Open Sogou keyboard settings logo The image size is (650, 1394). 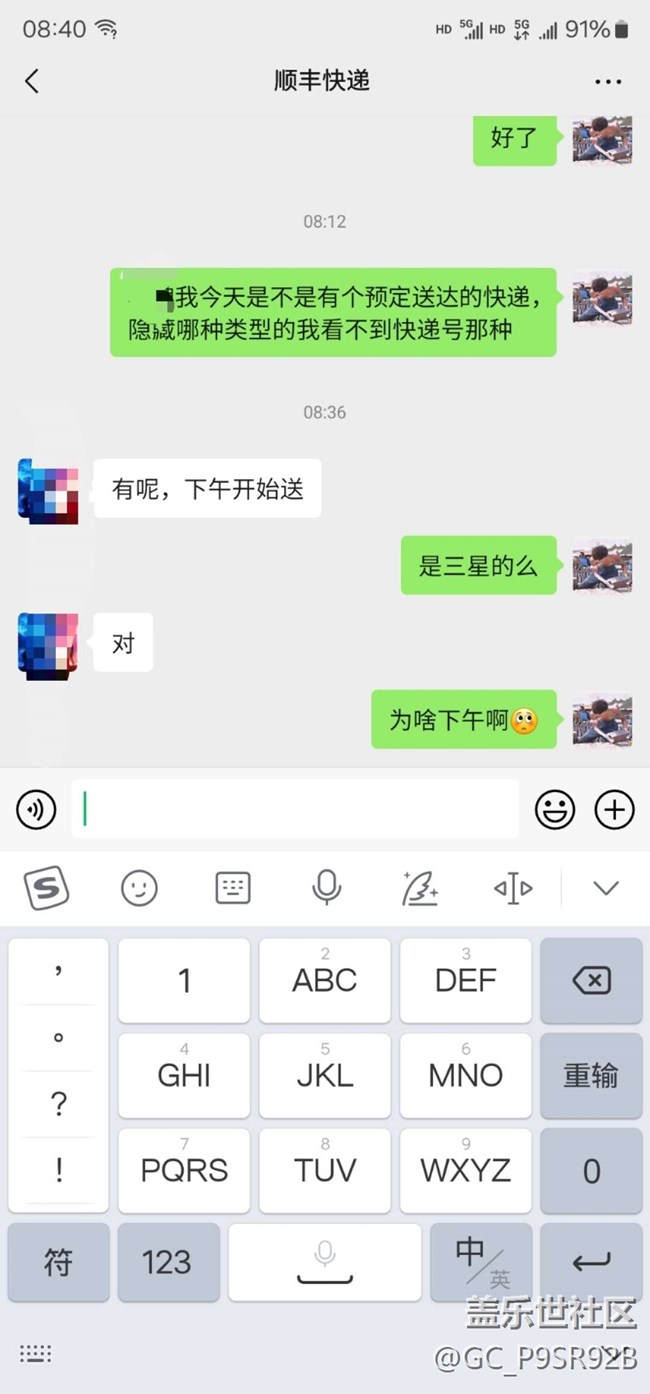pos(46,888)
